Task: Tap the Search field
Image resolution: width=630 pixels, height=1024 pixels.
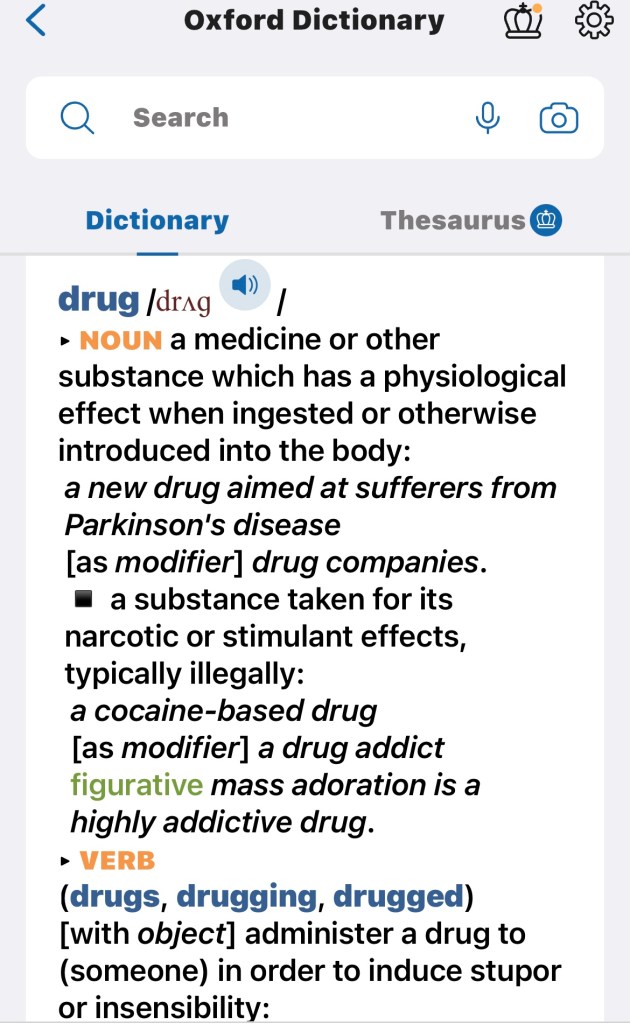Action: 290,118
